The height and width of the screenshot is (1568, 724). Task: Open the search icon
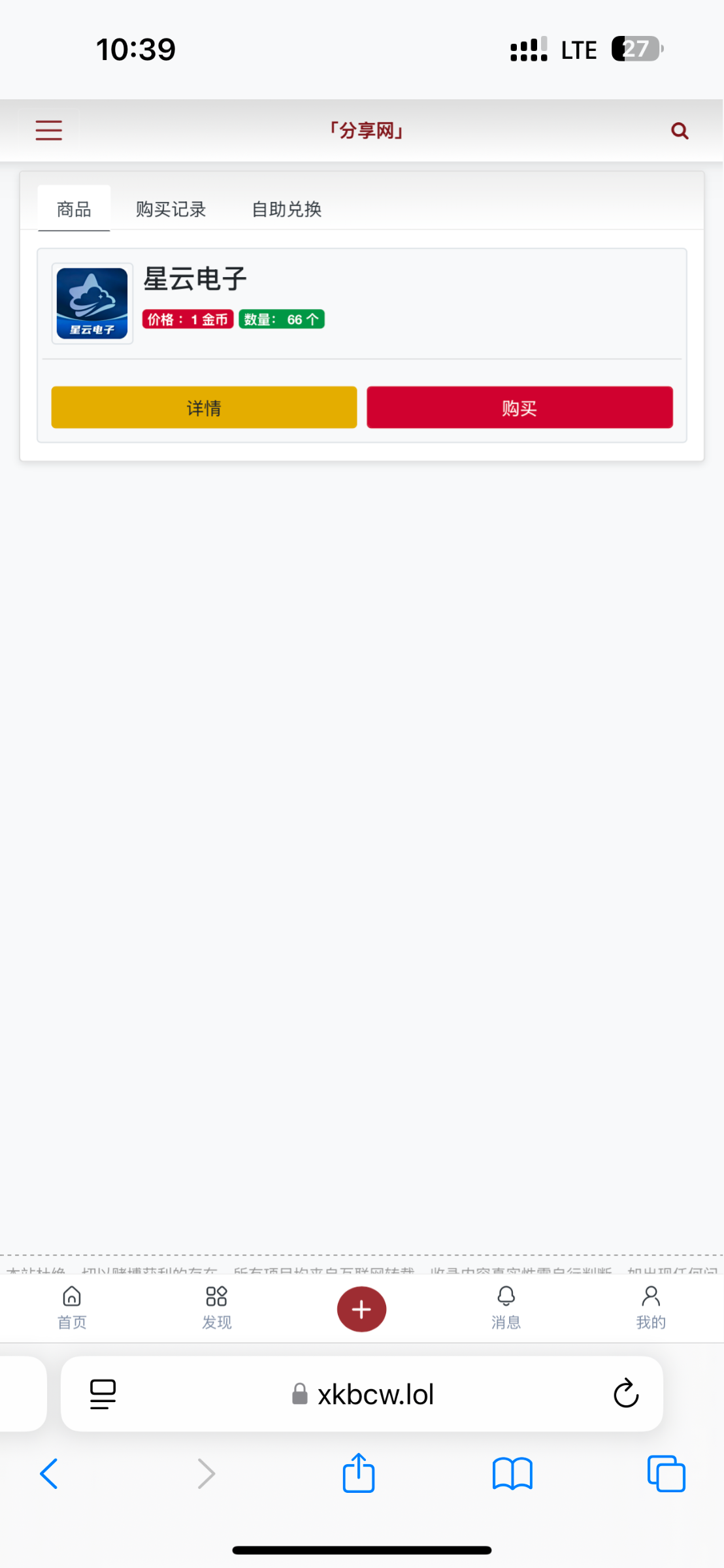coord(680,131)
